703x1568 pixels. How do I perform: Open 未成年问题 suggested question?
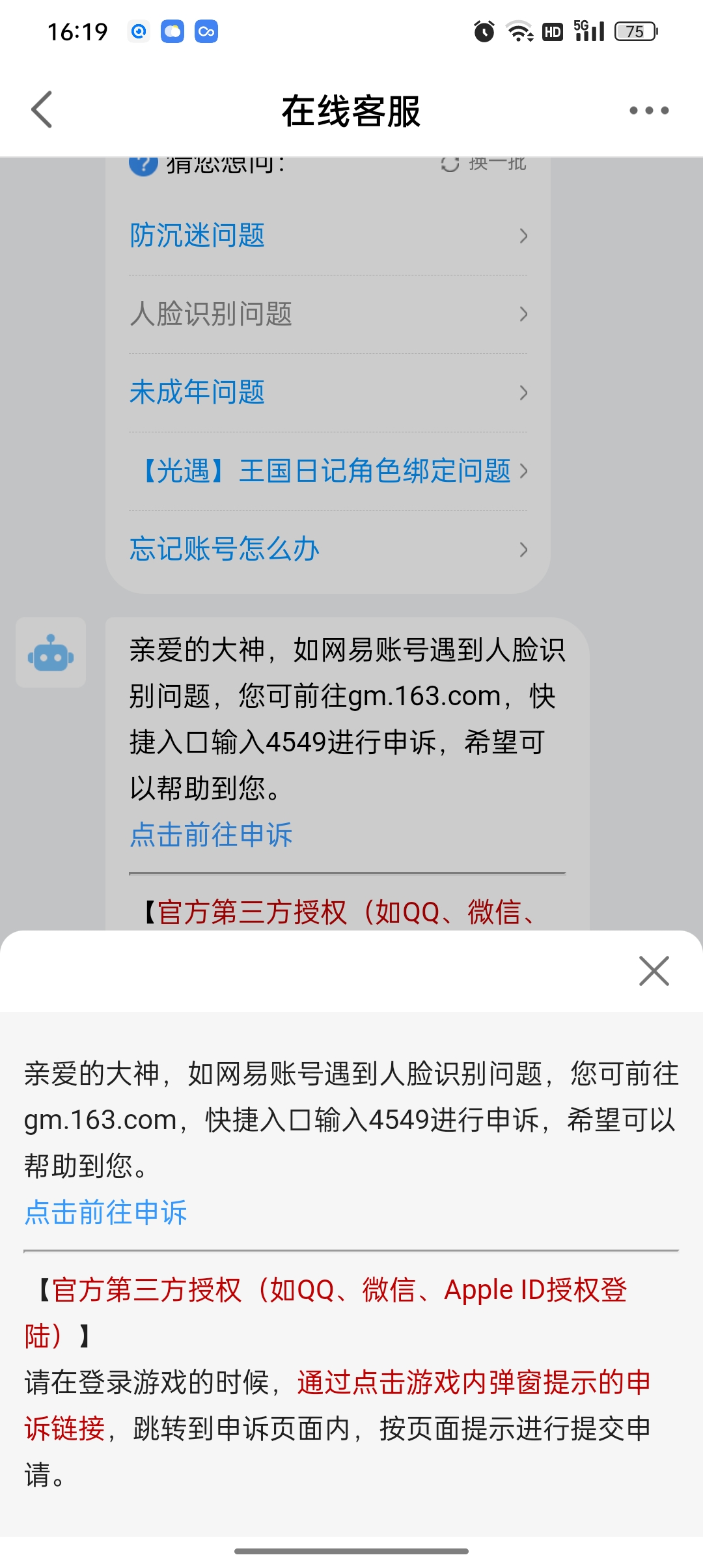coord(327,393)
